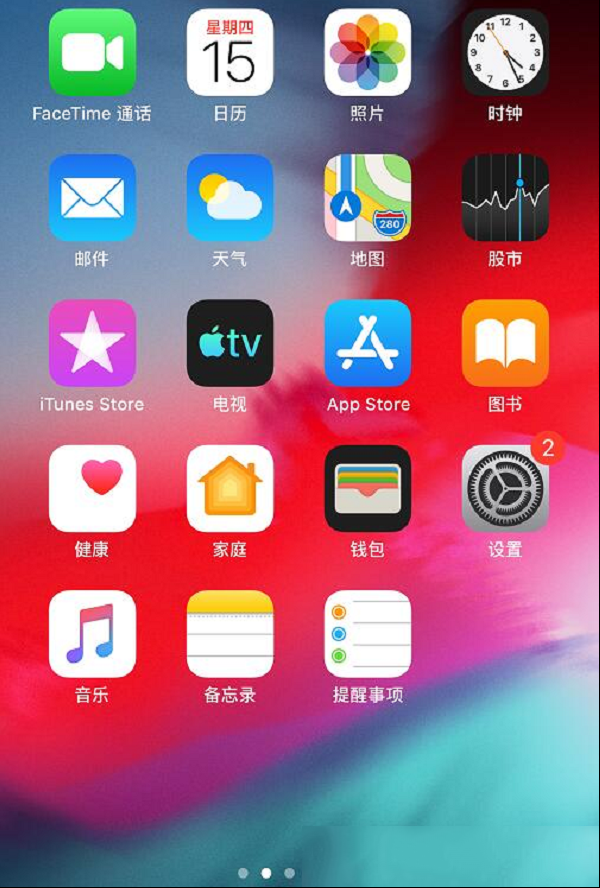Open the App Store
600x888 pixels.
(x=367, y=343)
